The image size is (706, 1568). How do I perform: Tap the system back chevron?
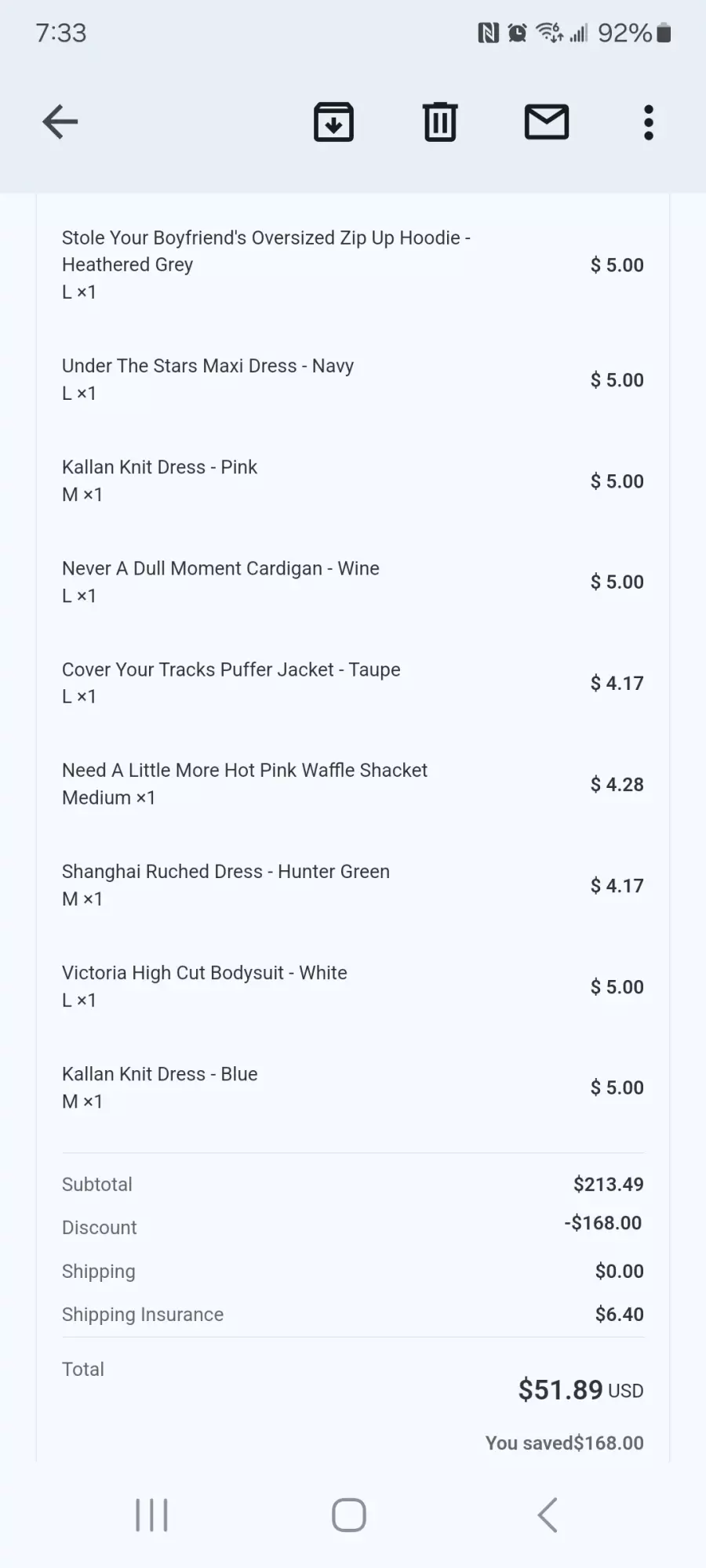click(548, 1515)
